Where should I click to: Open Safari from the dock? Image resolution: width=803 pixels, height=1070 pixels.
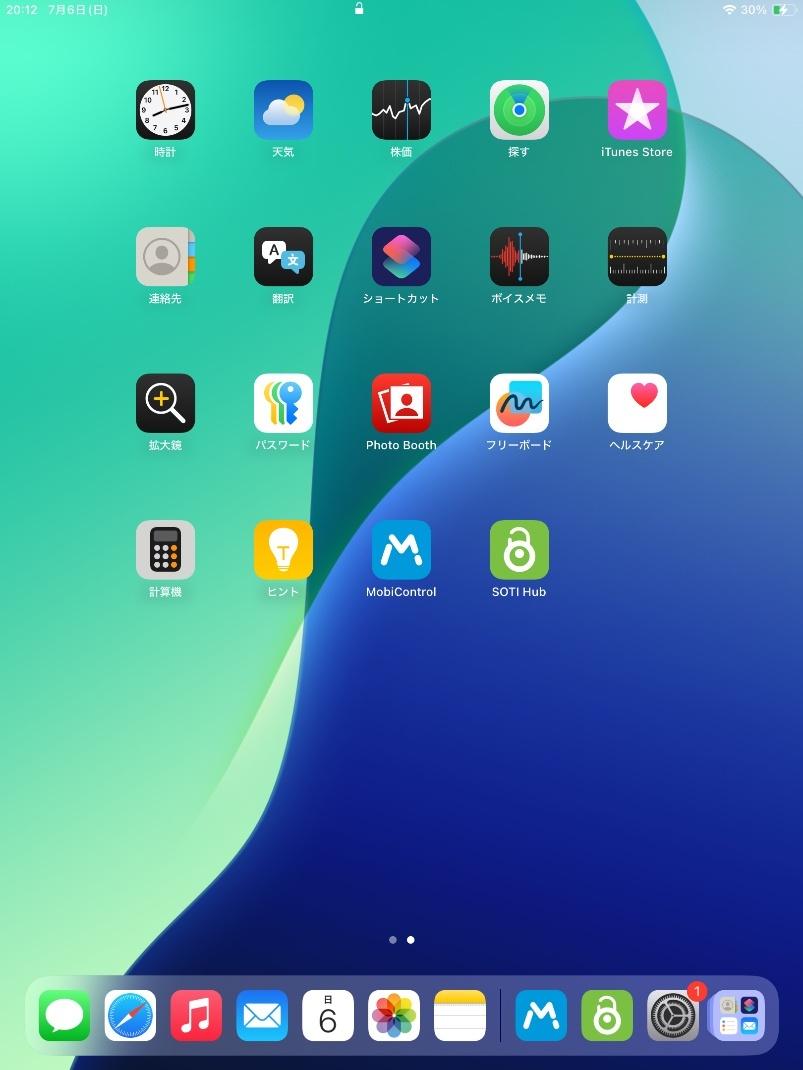point(130,1016)
